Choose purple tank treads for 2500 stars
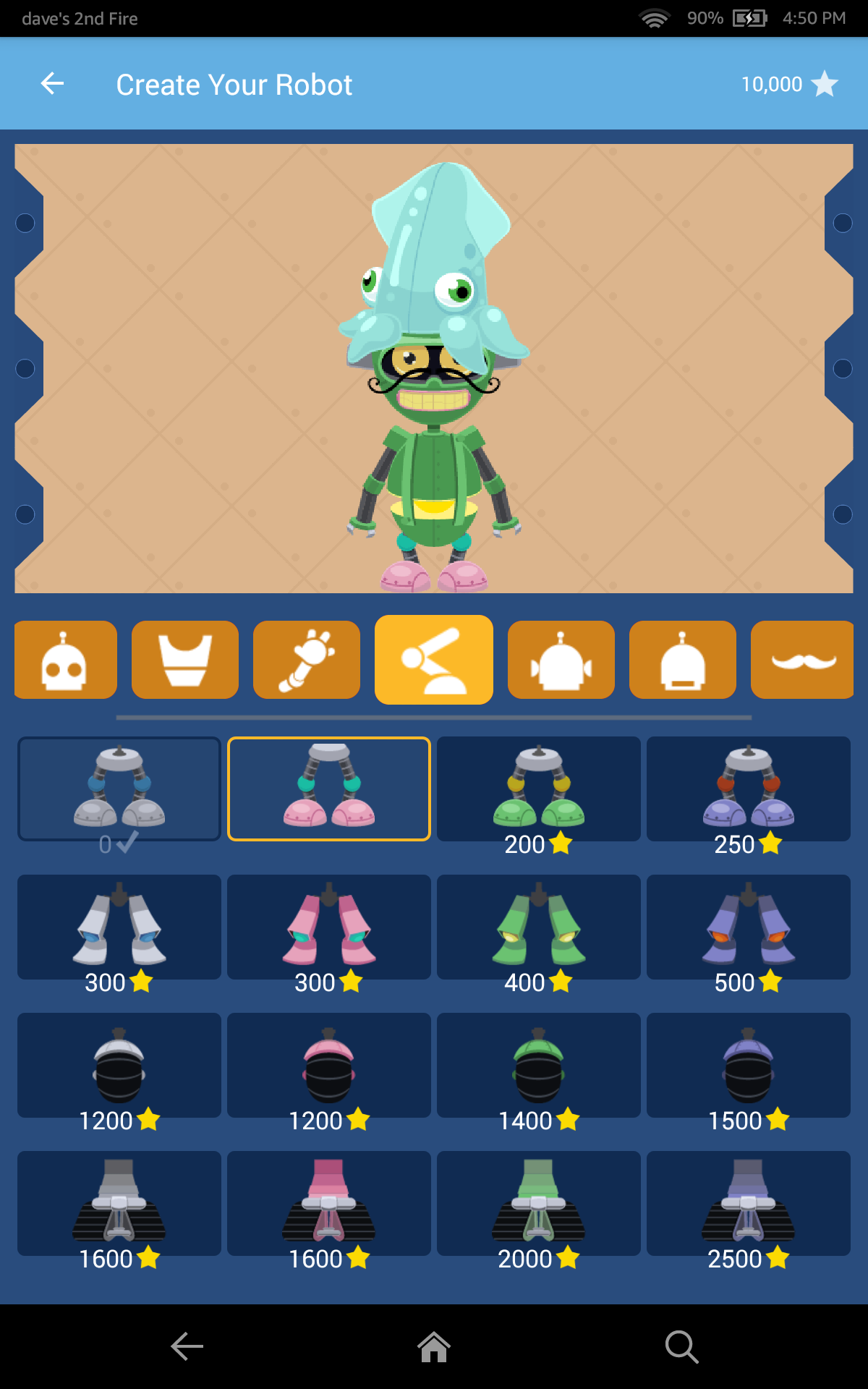868x1389 pixels. coord(749,1203)
